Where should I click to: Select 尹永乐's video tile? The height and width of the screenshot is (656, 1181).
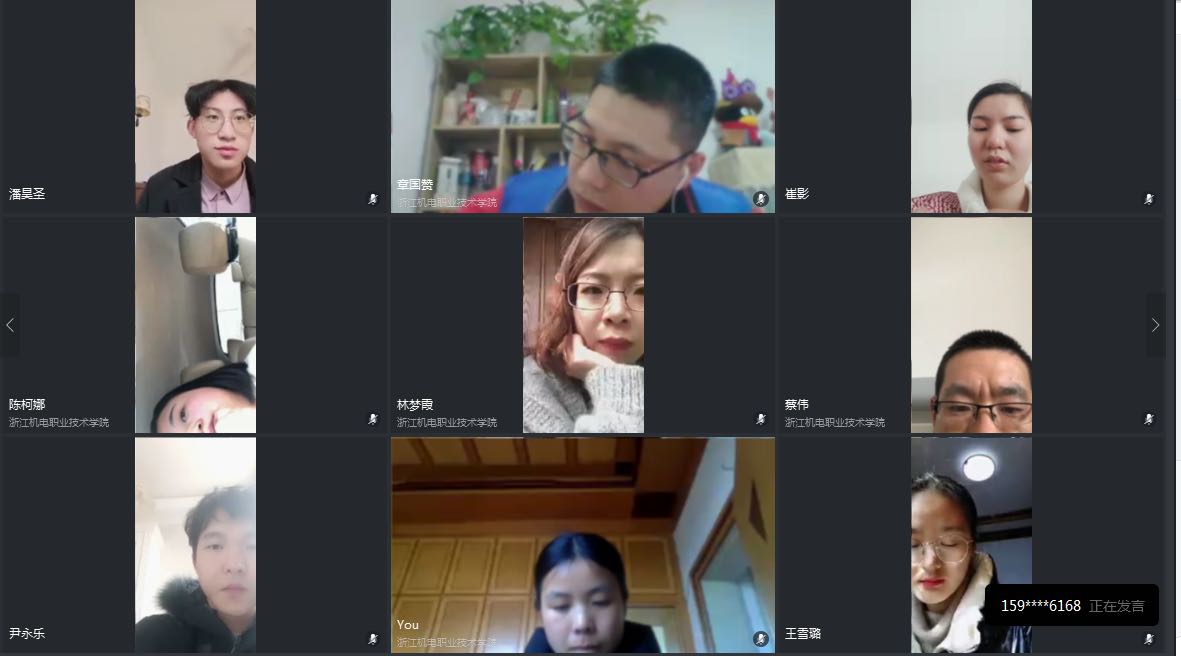point(195,545)
